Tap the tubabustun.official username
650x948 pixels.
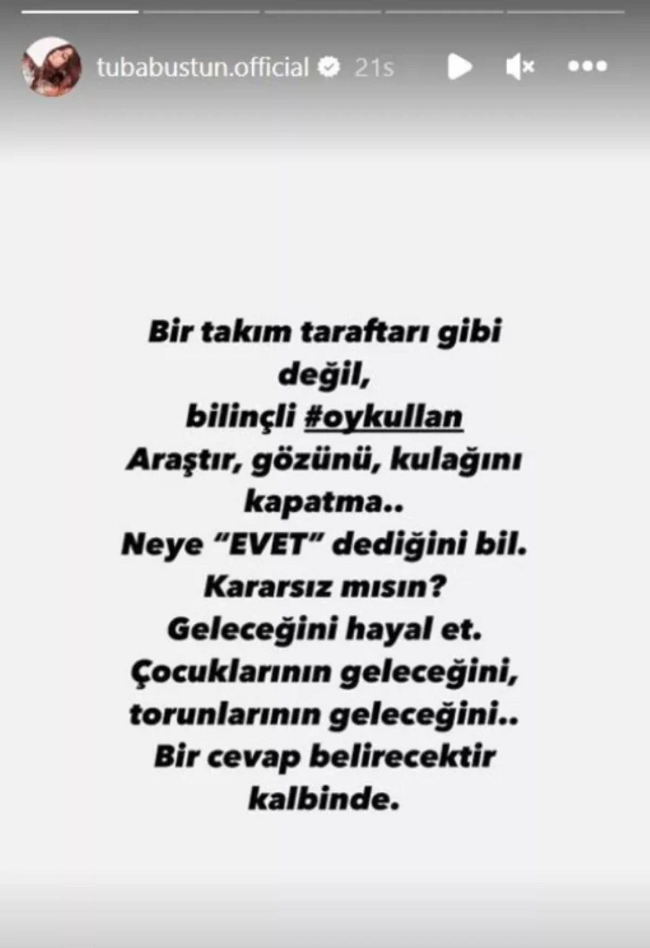click(x=203, y=67)
